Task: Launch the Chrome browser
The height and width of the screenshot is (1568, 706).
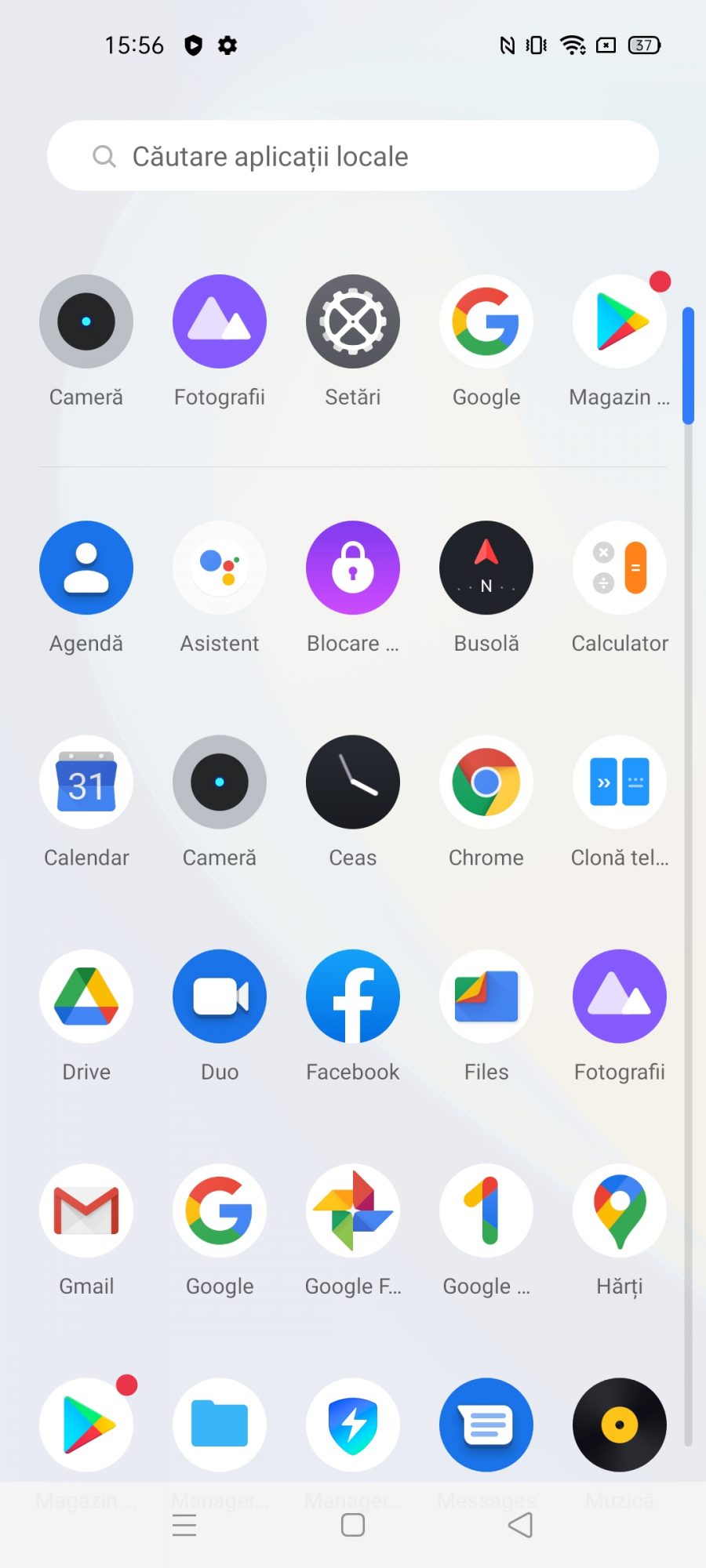Action: (x=486, y=782)
